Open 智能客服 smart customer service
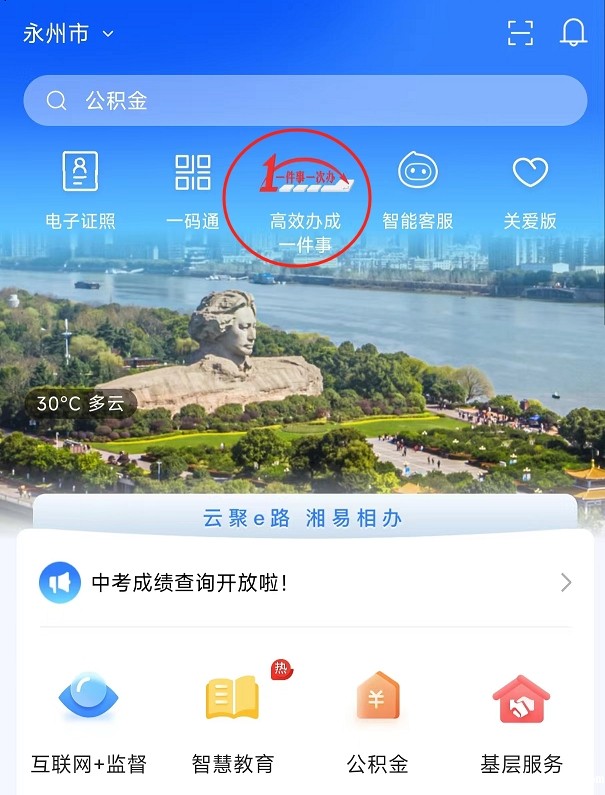 click(418, 190)
